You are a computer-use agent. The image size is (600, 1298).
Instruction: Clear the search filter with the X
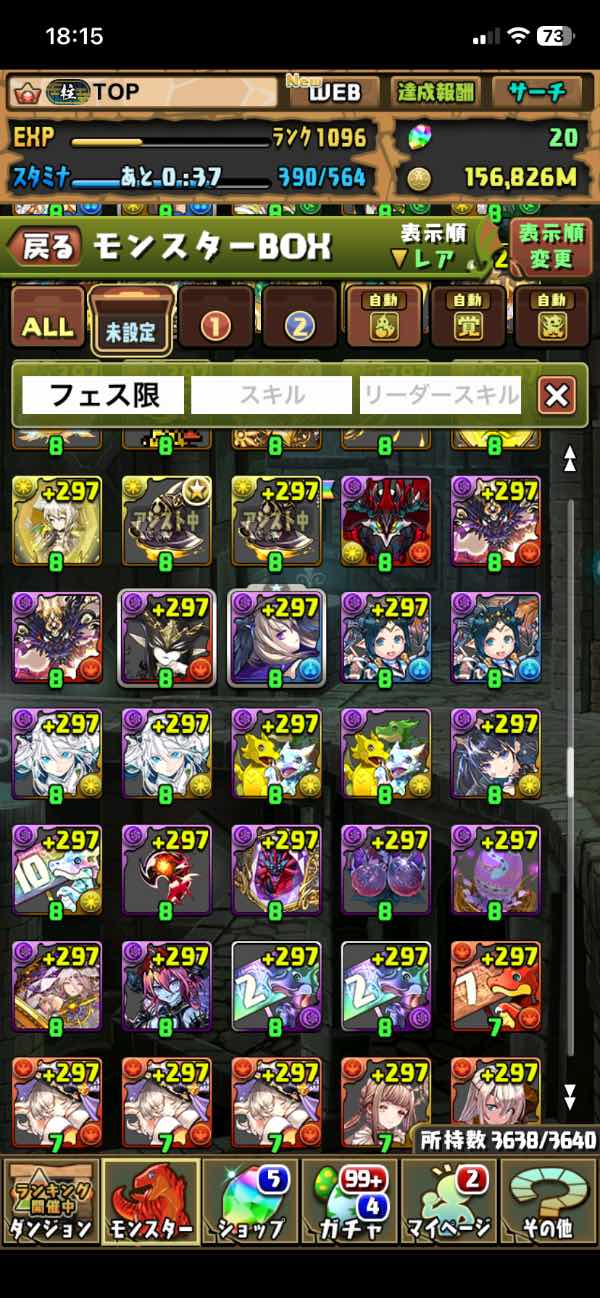tap(557, 396)
